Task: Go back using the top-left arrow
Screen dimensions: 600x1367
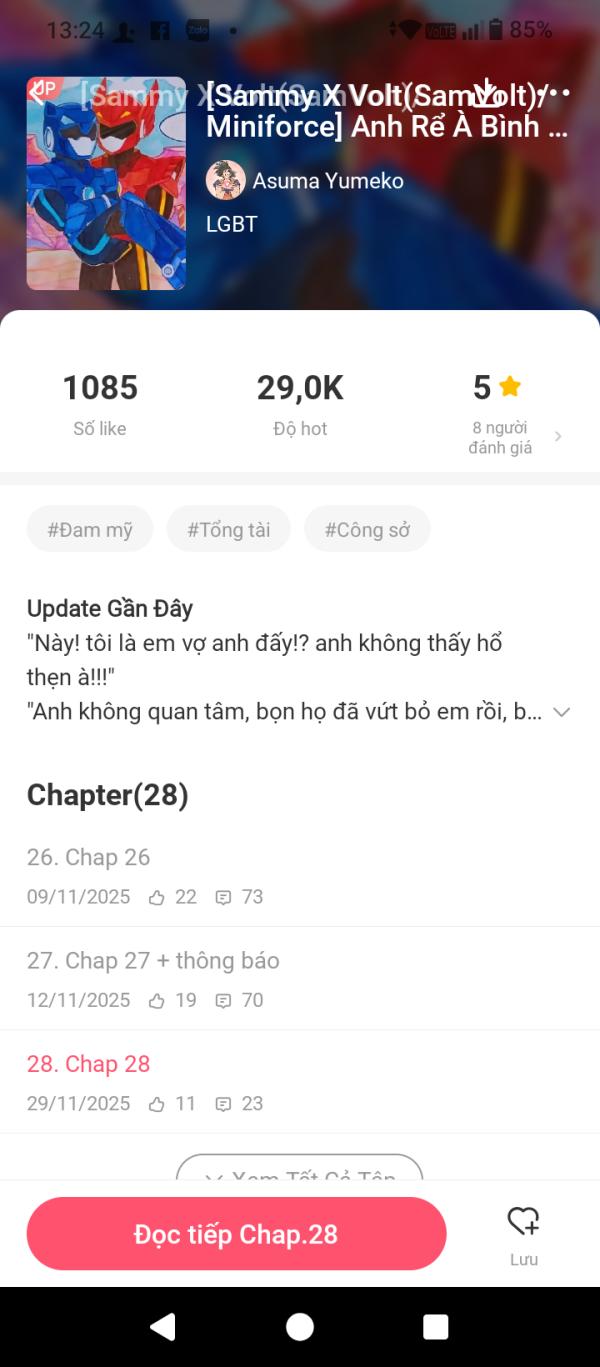Action: [37, 95]
